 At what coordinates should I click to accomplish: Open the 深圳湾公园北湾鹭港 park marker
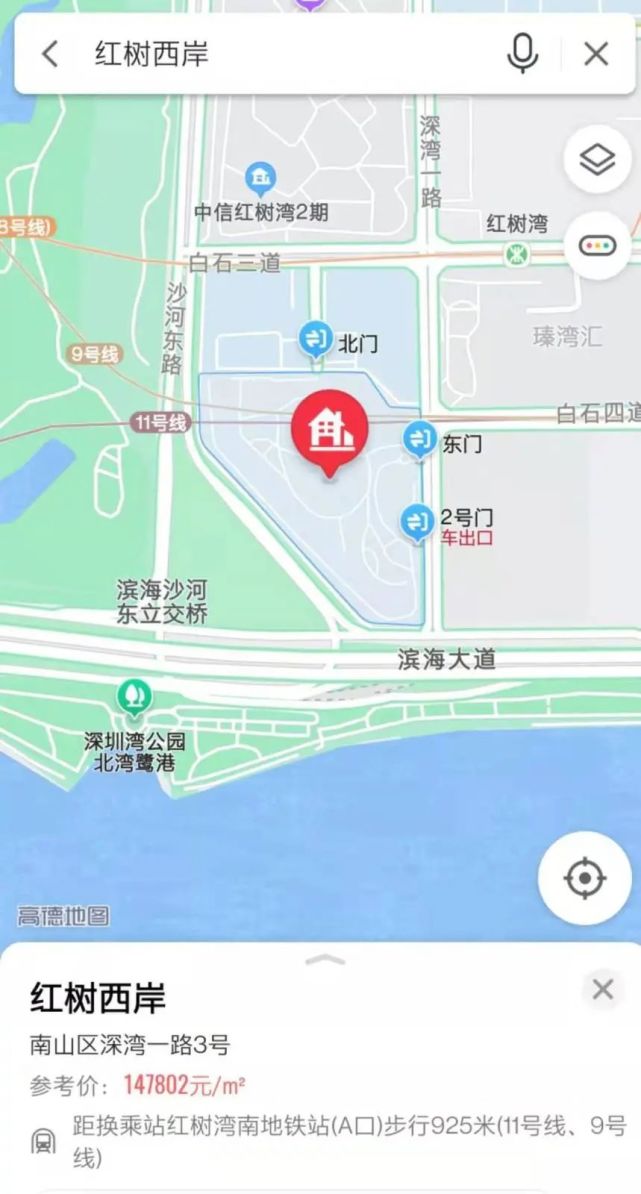point(135,697)
